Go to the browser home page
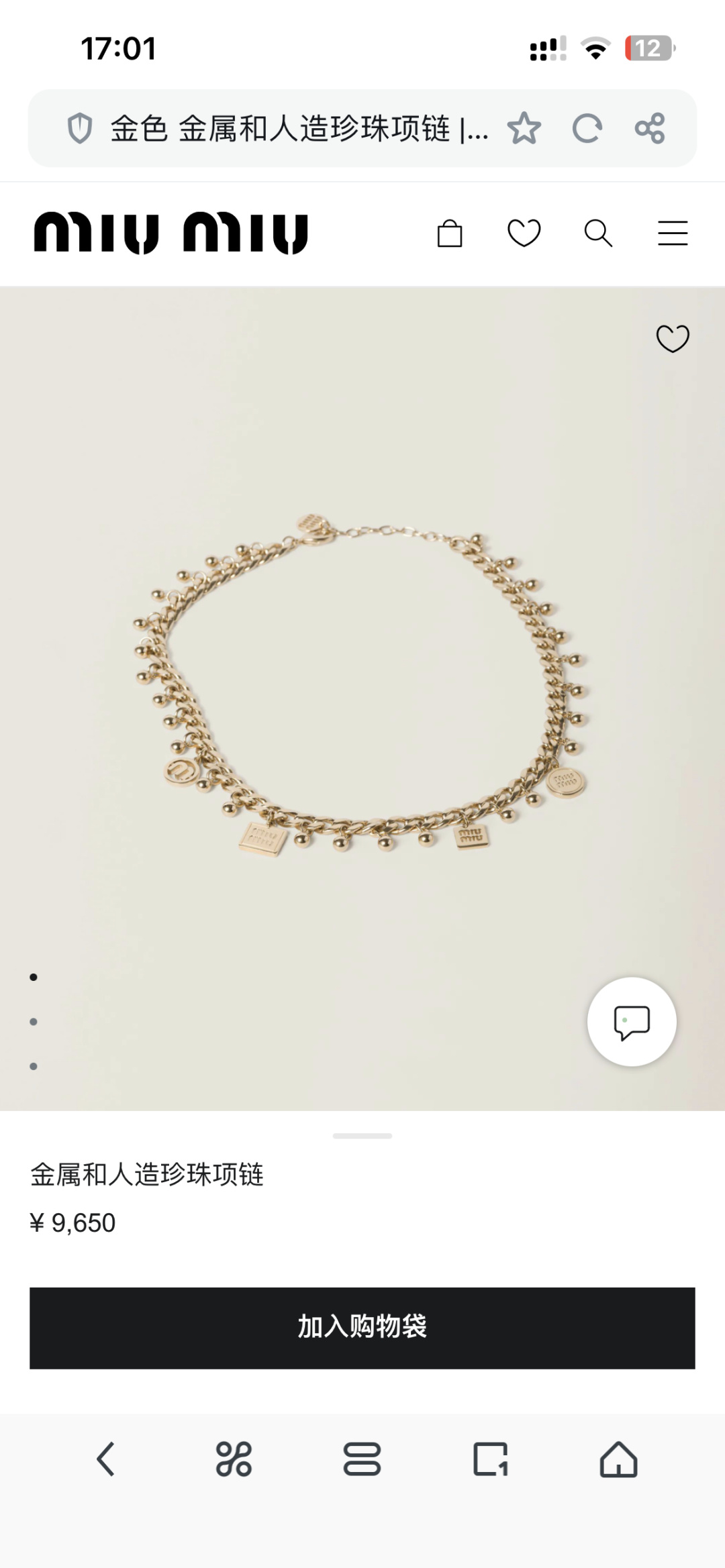Screen dimensions: 725x1568 [618, 1459]
